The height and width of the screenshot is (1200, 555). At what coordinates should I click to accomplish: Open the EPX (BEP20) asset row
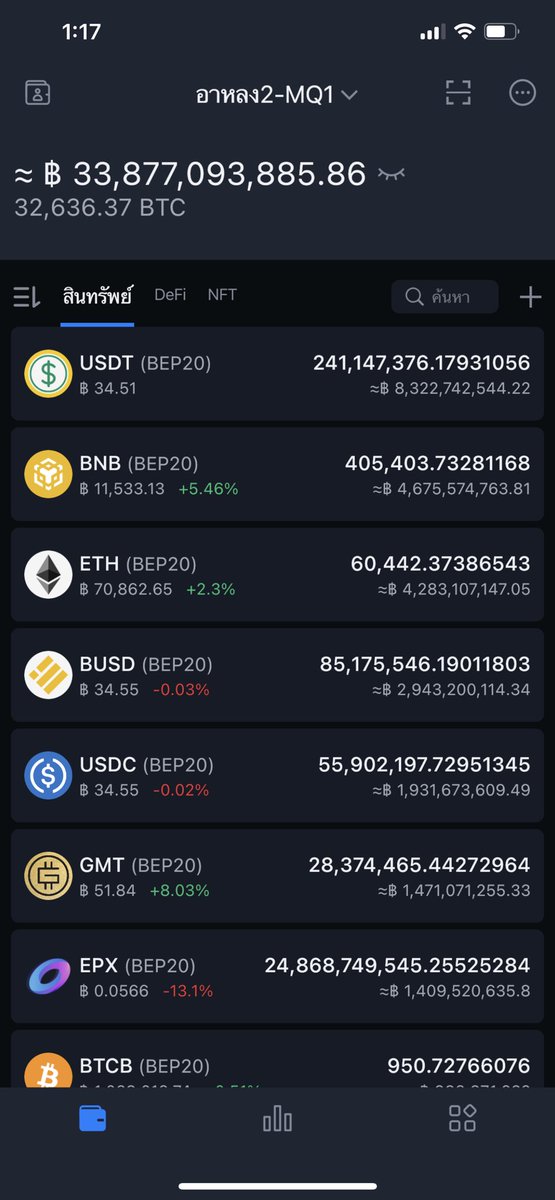277,977
